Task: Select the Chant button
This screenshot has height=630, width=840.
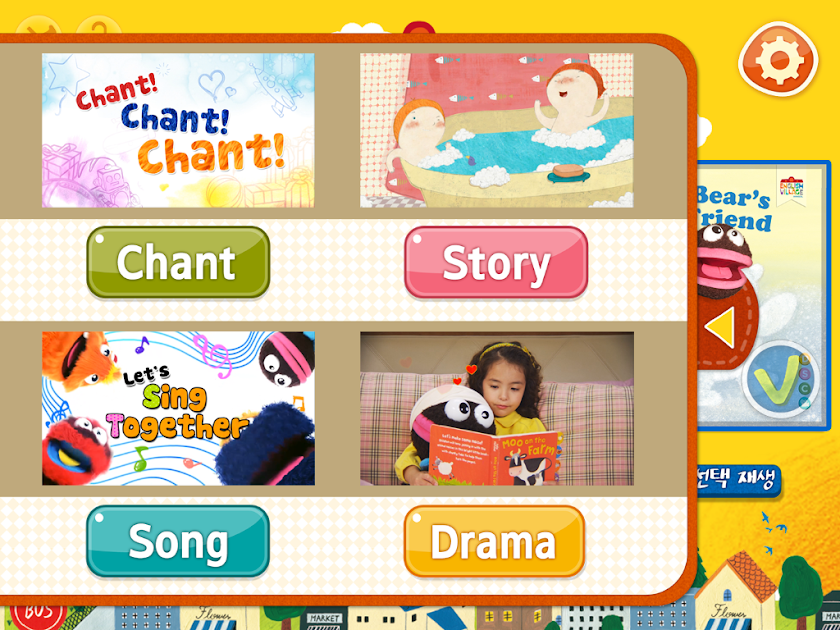Action: pyautogui.click(x=177, y=263)
